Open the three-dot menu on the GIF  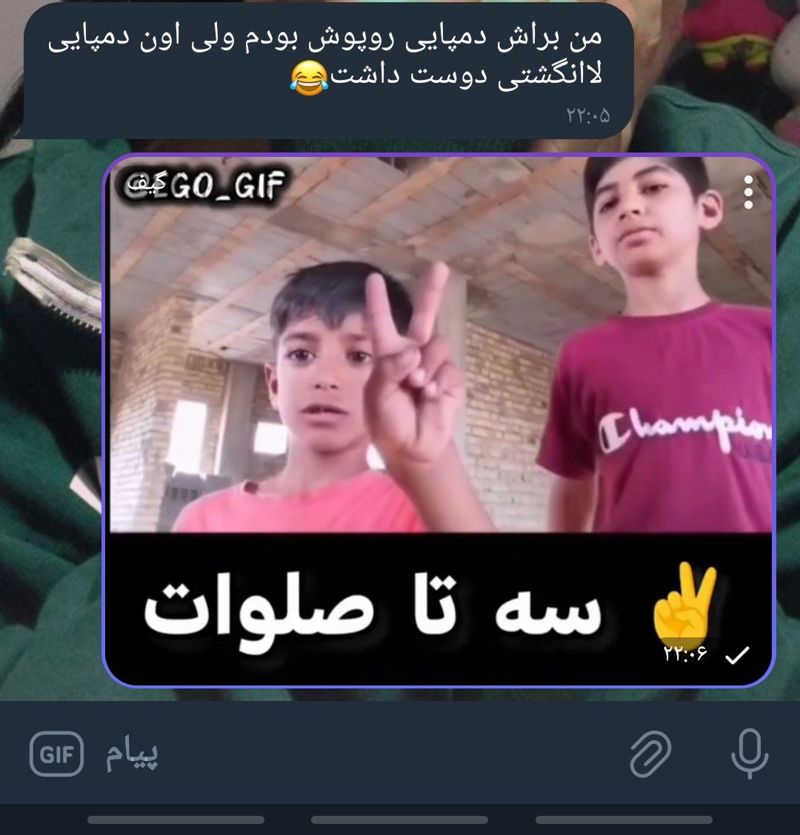pyautogui.click(x=748, y=192)
